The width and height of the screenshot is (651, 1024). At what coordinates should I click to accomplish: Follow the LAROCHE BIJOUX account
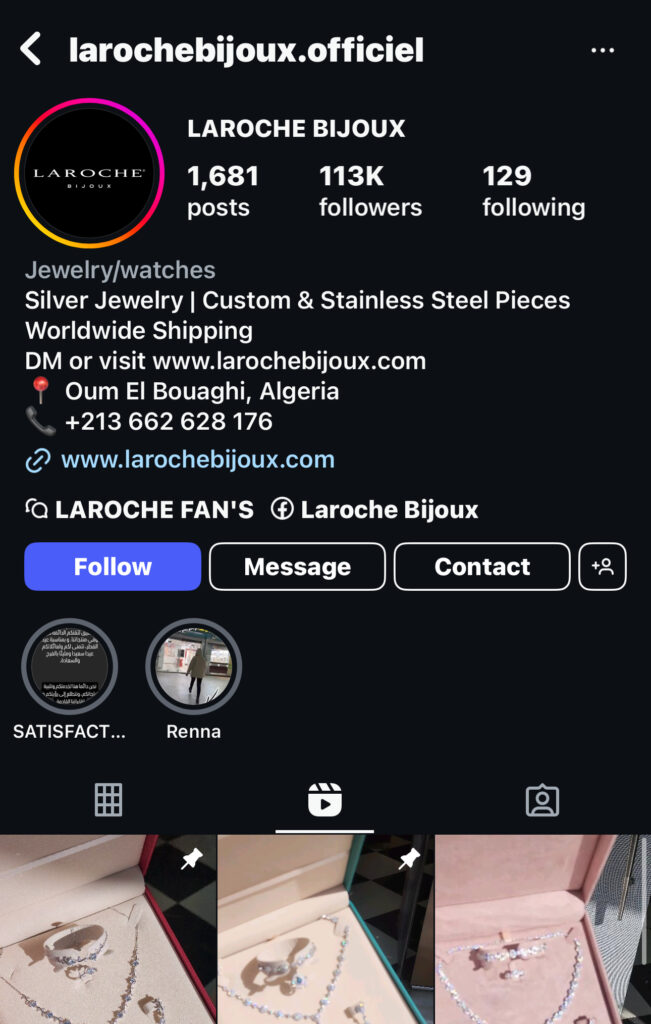click(x=112, y=567)
